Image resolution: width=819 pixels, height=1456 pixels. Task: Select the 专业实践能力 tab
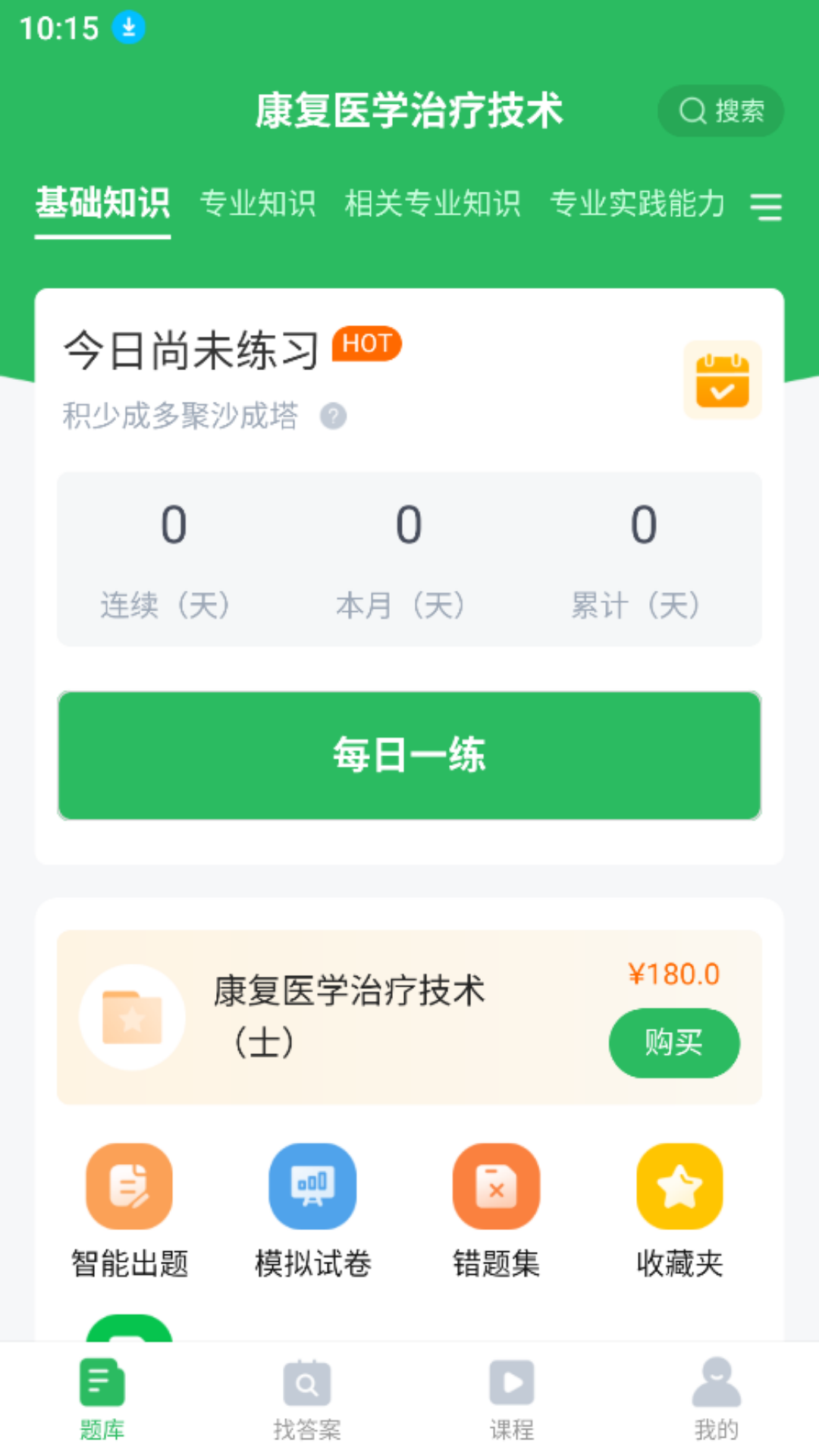pyautogui.click(x=637, y=204)
